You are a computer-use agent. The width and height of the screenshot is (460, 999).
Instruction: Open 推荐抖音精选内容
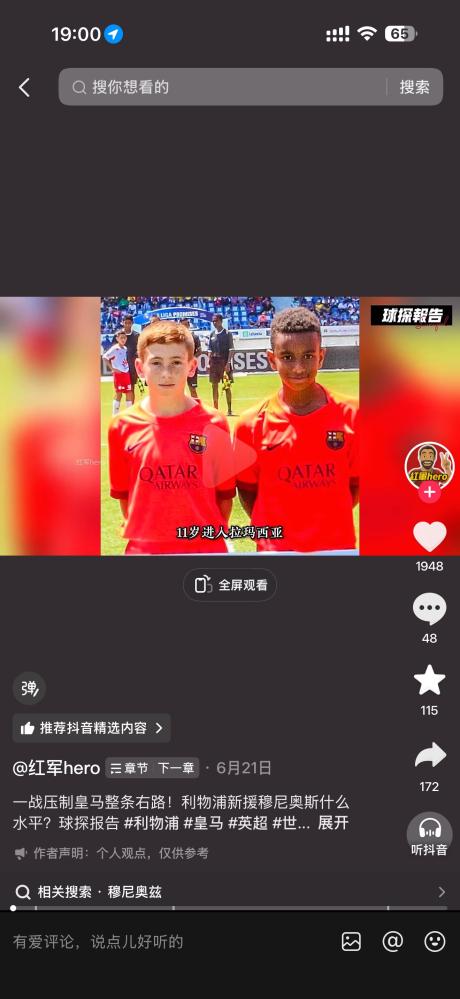coord(92,728)
